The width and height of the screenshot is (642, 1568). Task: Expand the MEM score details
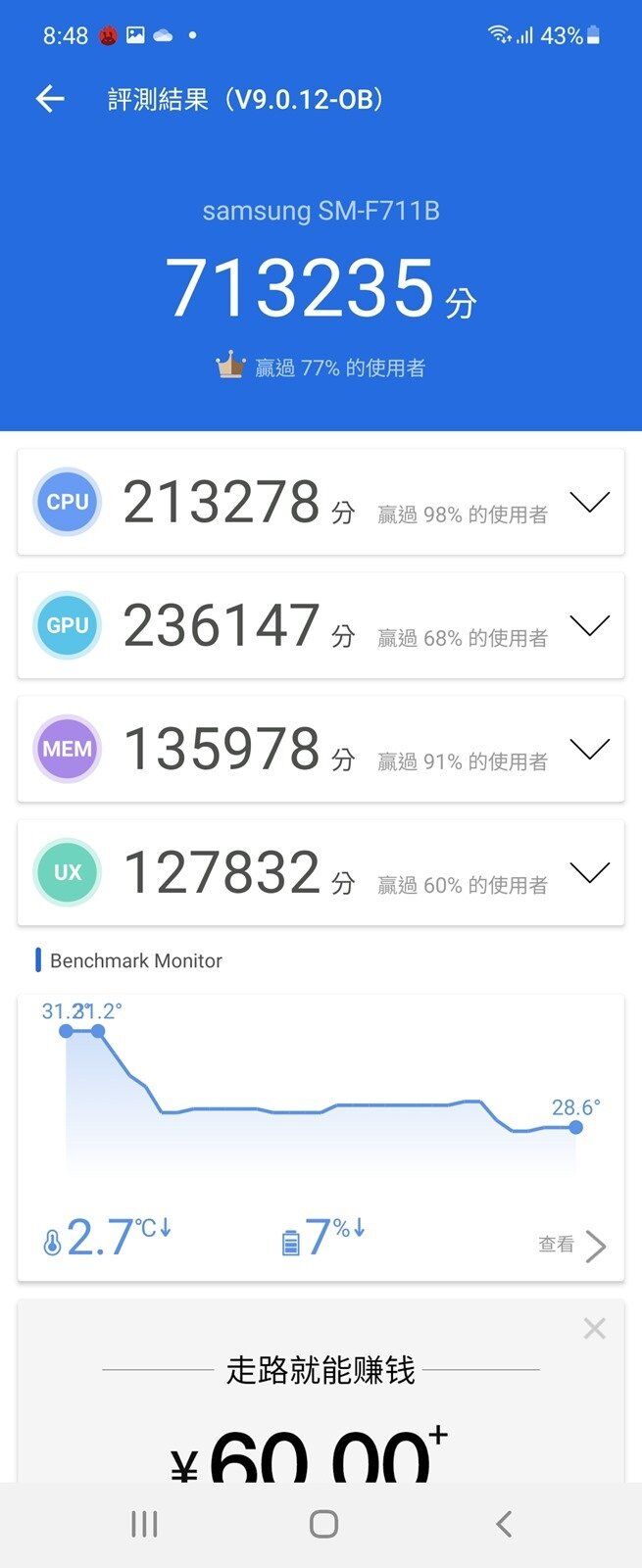(x=589, y=750)
